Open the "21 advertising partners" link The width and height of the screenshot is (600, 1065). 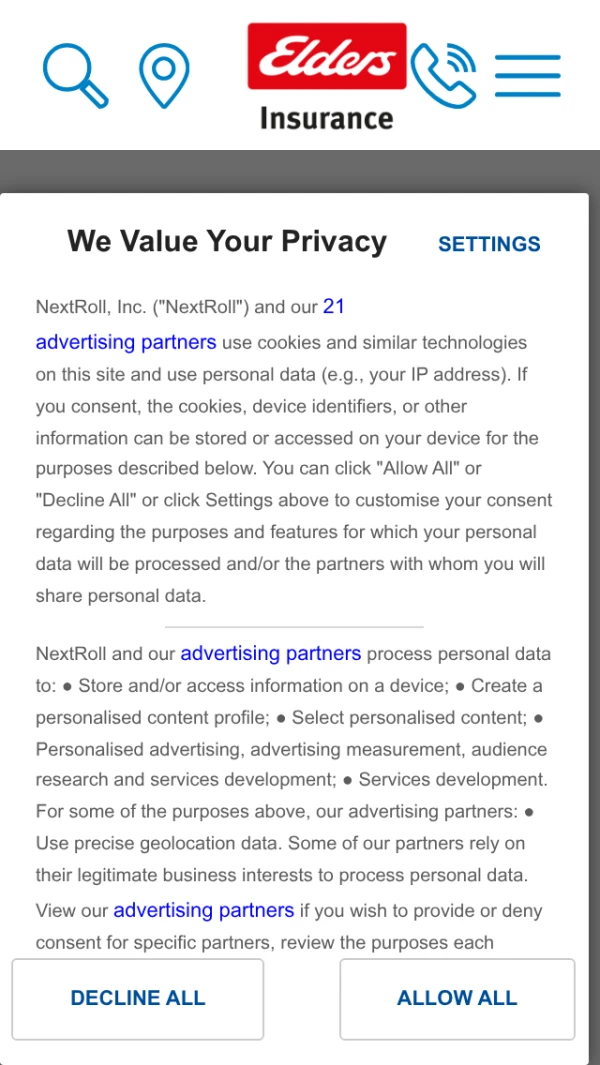[x=126, y=342]
